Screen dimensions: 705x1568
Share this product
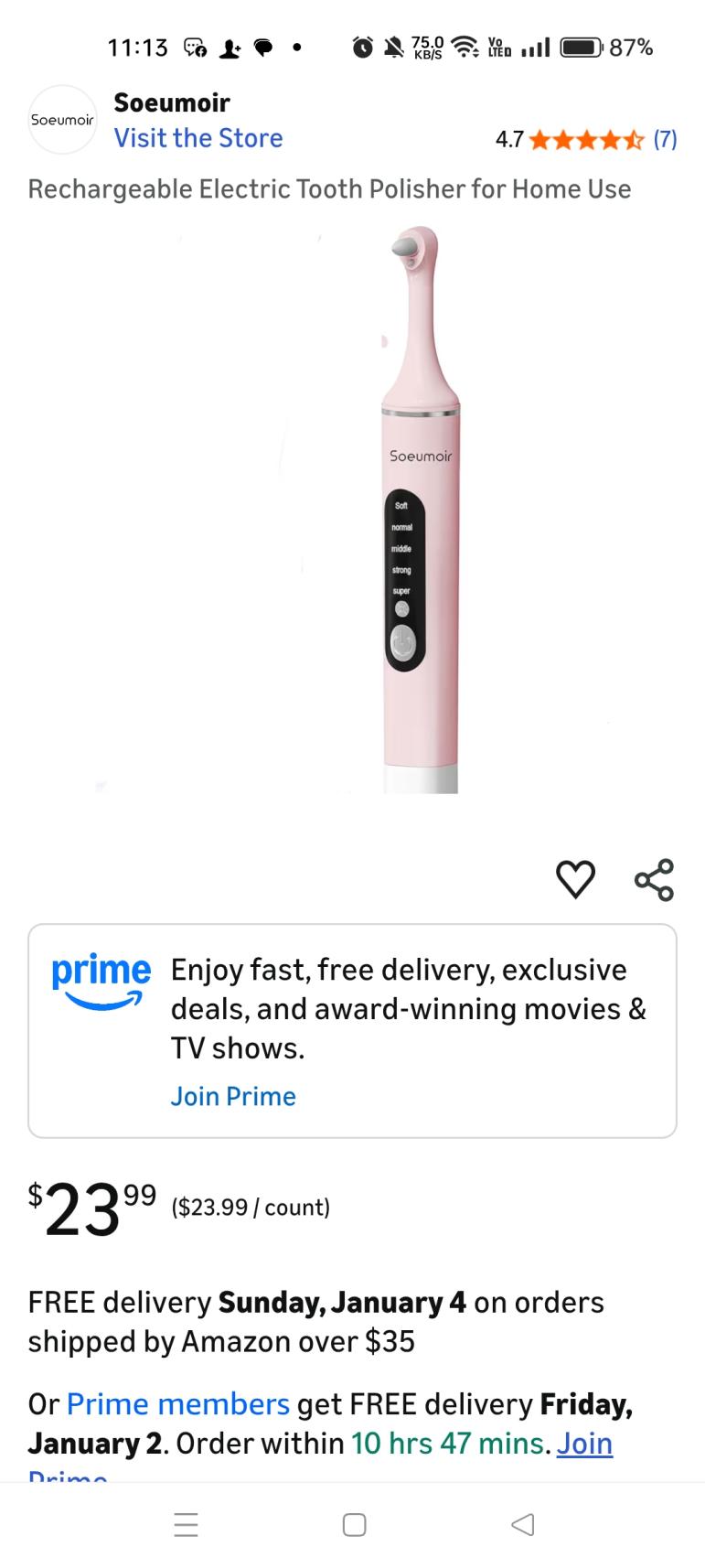click(x=654, y=880)
